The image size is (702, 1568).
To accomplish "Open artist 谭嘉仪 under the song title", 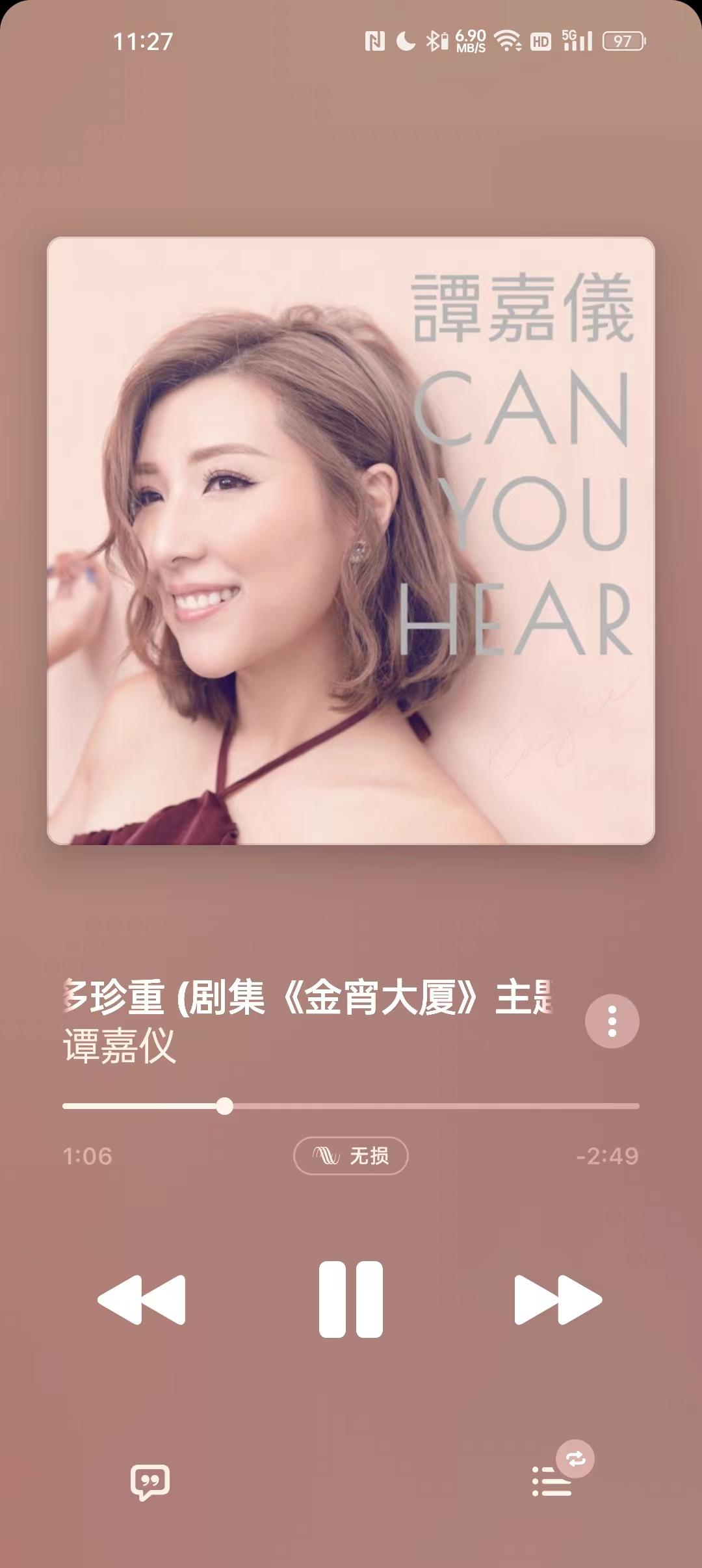I will [x=120, y=1046].
